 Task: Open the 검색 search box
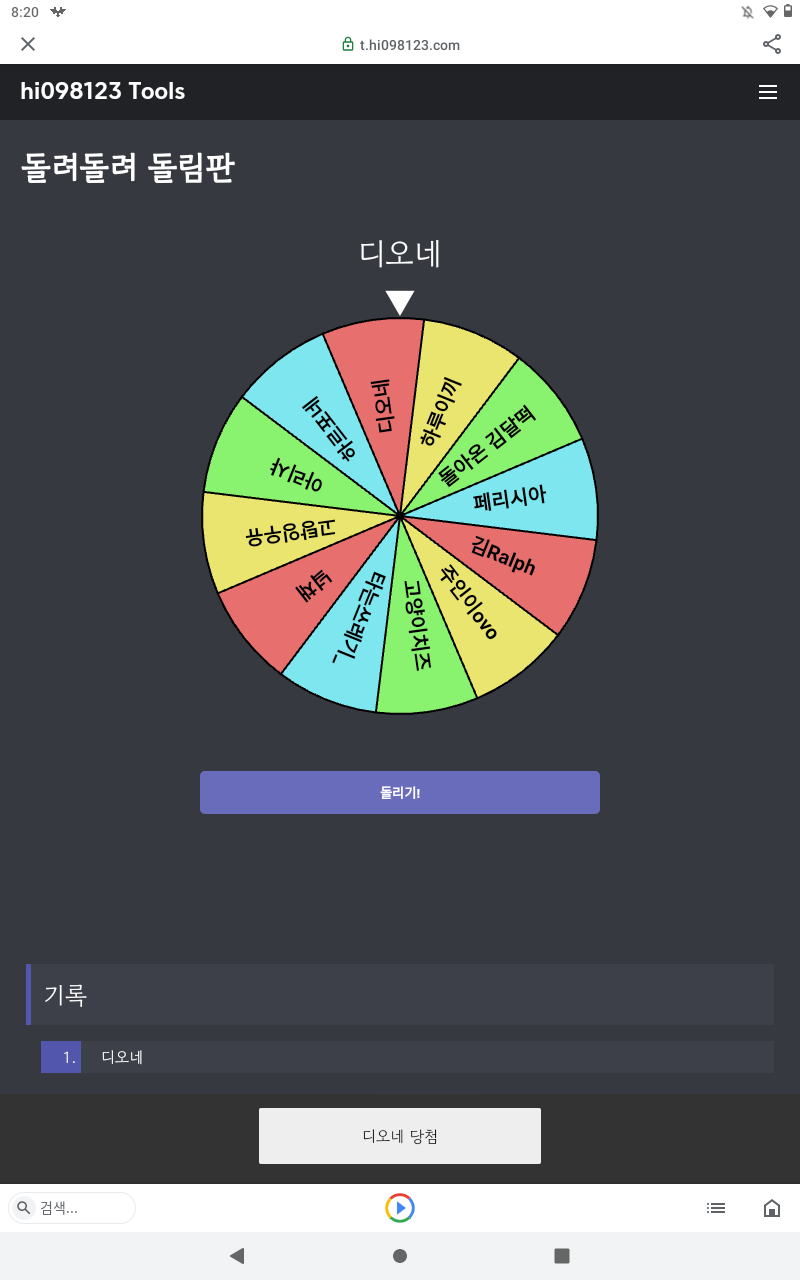point(72,1208)
